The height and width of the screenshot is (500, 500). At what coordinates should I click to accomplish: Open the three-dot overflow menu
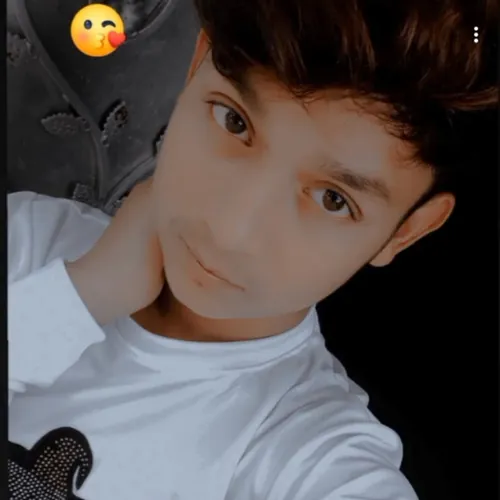pos(476,35)
